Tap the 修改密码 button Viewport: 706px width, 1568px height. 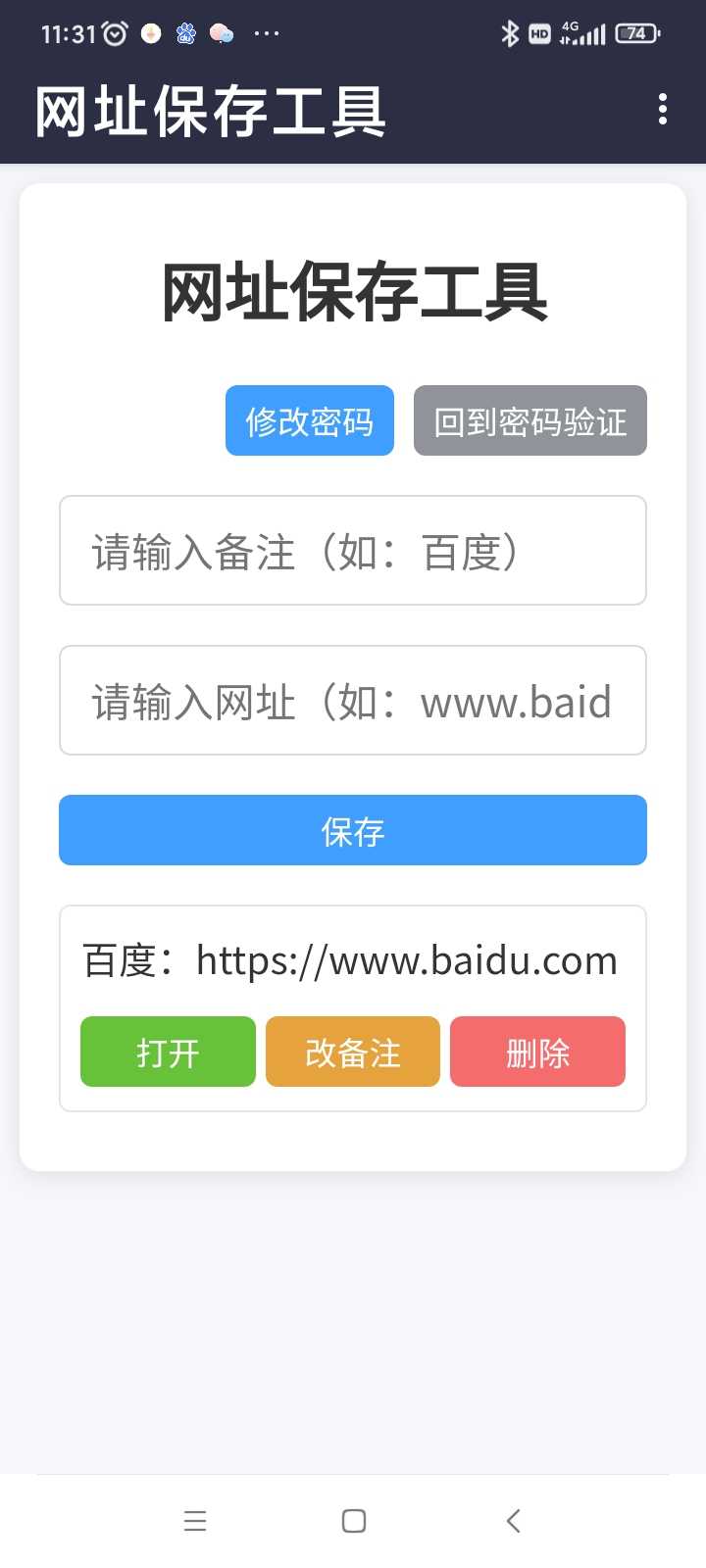[x=310, y=420]
